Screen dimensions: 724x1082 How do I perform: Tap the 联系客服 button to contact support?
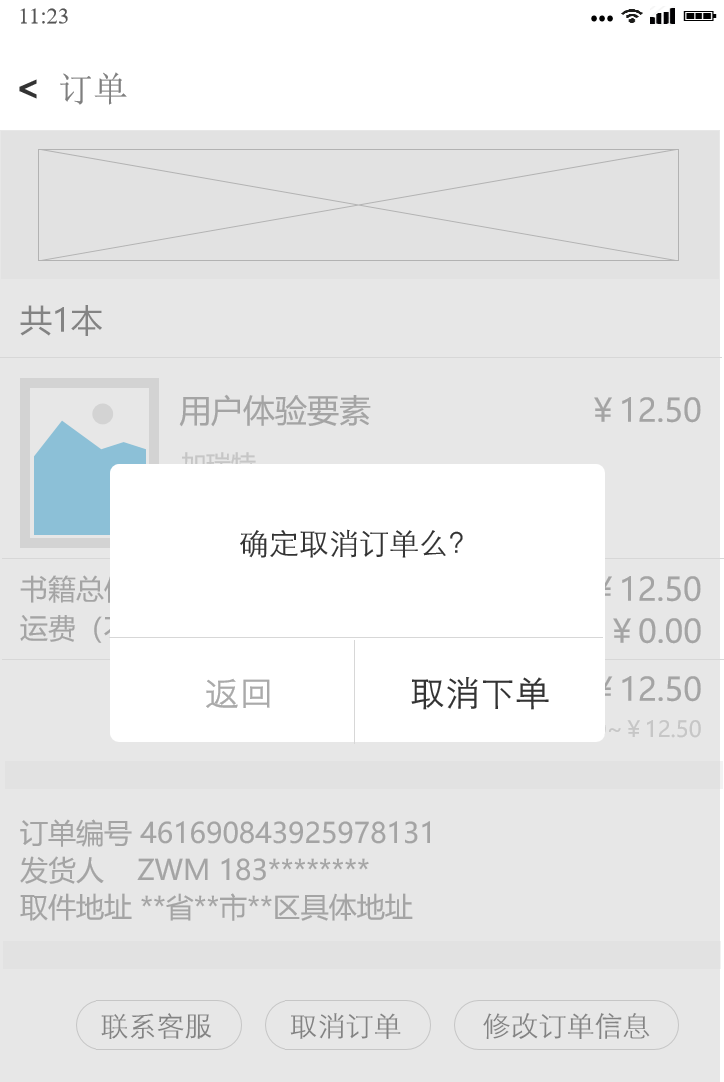point(159,1025)
